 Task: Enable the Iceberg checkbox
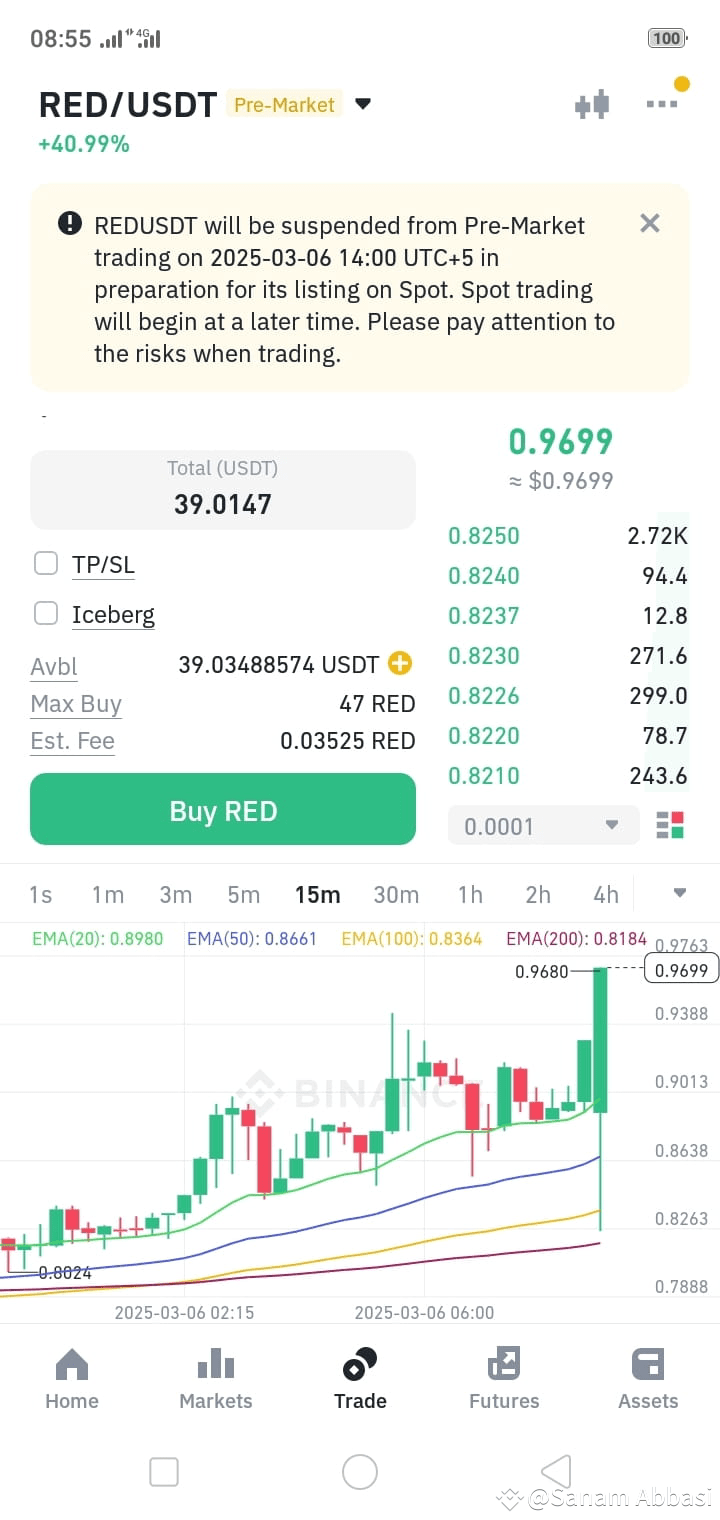(46, 612)
